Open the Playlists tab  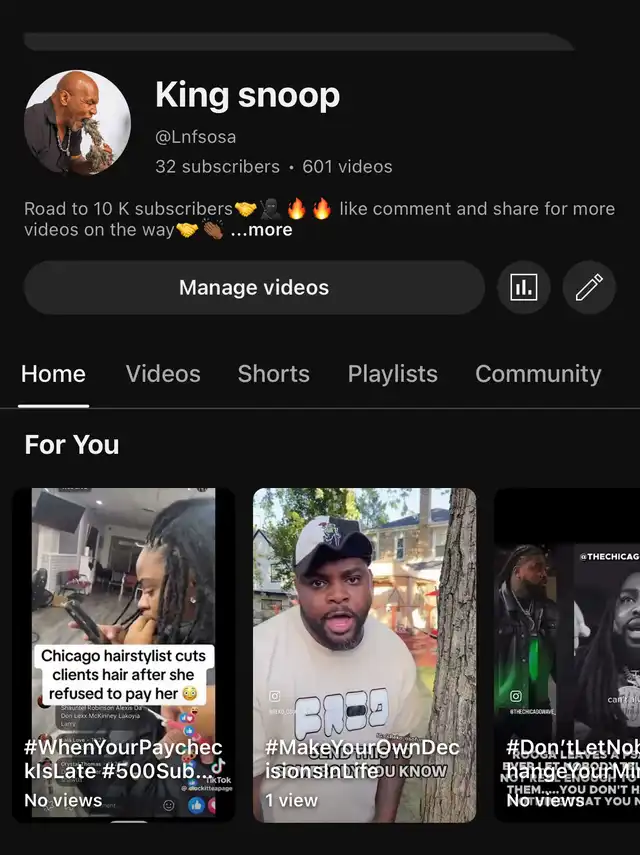(392, 374)
